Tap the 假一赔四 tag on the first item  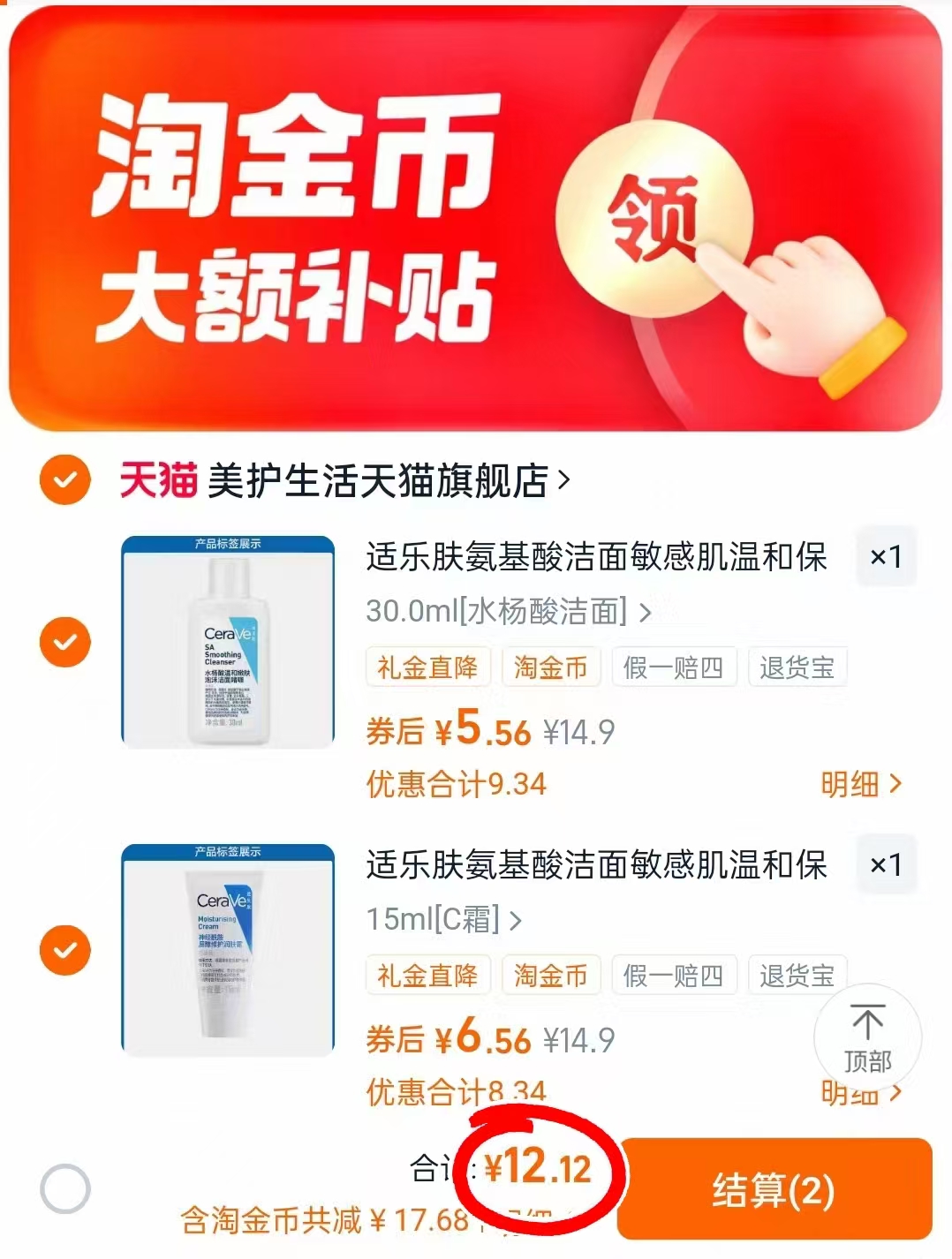(x=674, y=667)
